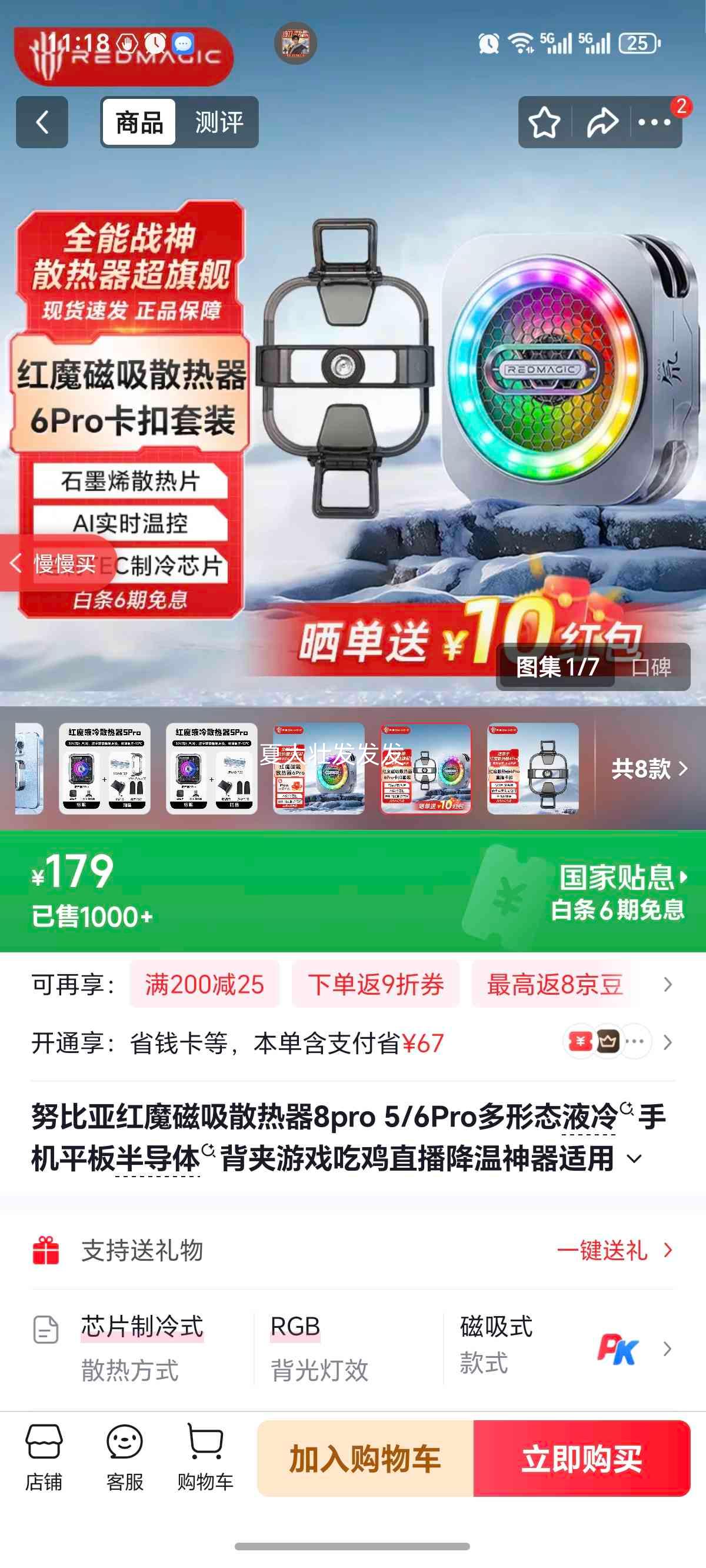Open the 共8款 variant list
The image size is (706, 1568).
(642, 769)
